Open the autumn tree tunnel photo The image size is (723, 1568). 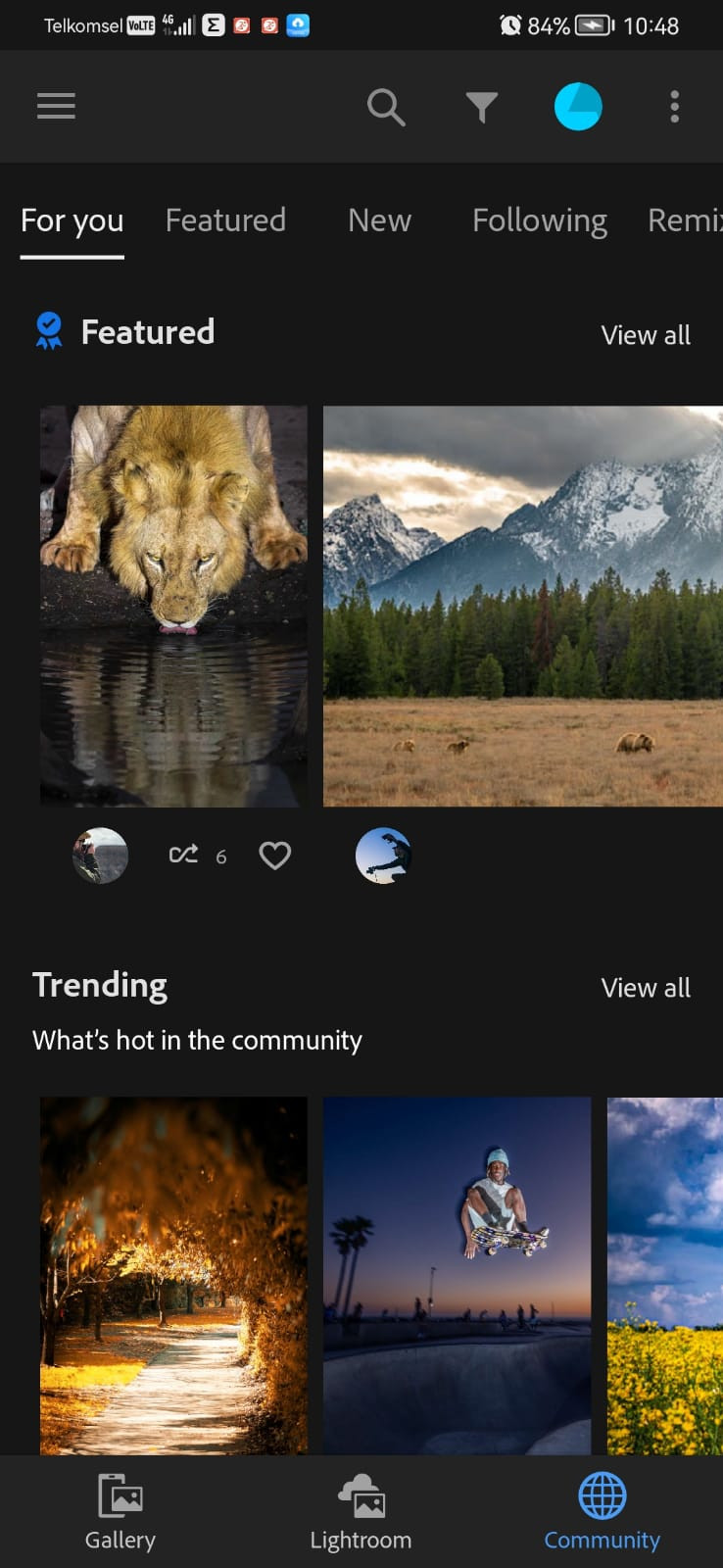173,1274
